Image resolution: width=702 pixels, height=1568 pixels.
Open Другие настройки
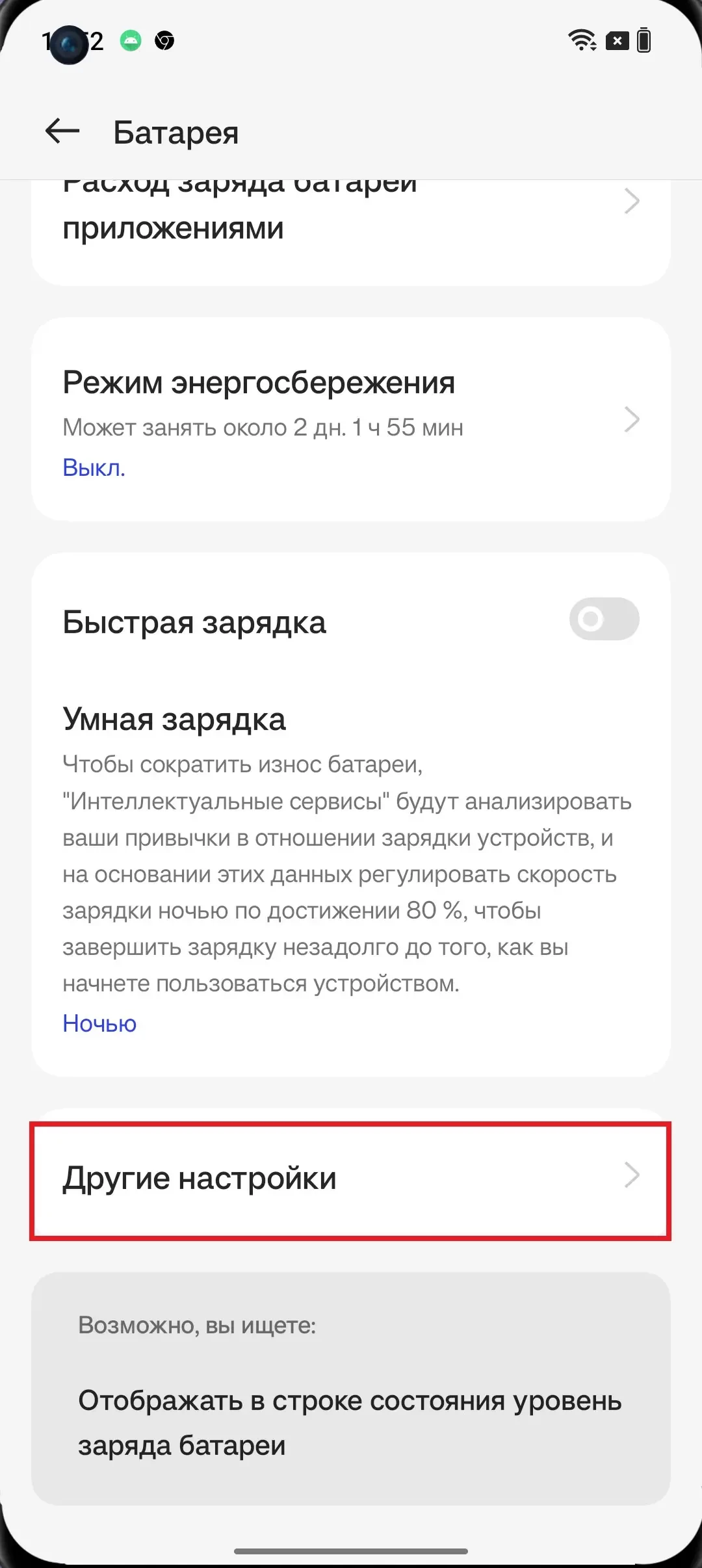(351, 1179)
